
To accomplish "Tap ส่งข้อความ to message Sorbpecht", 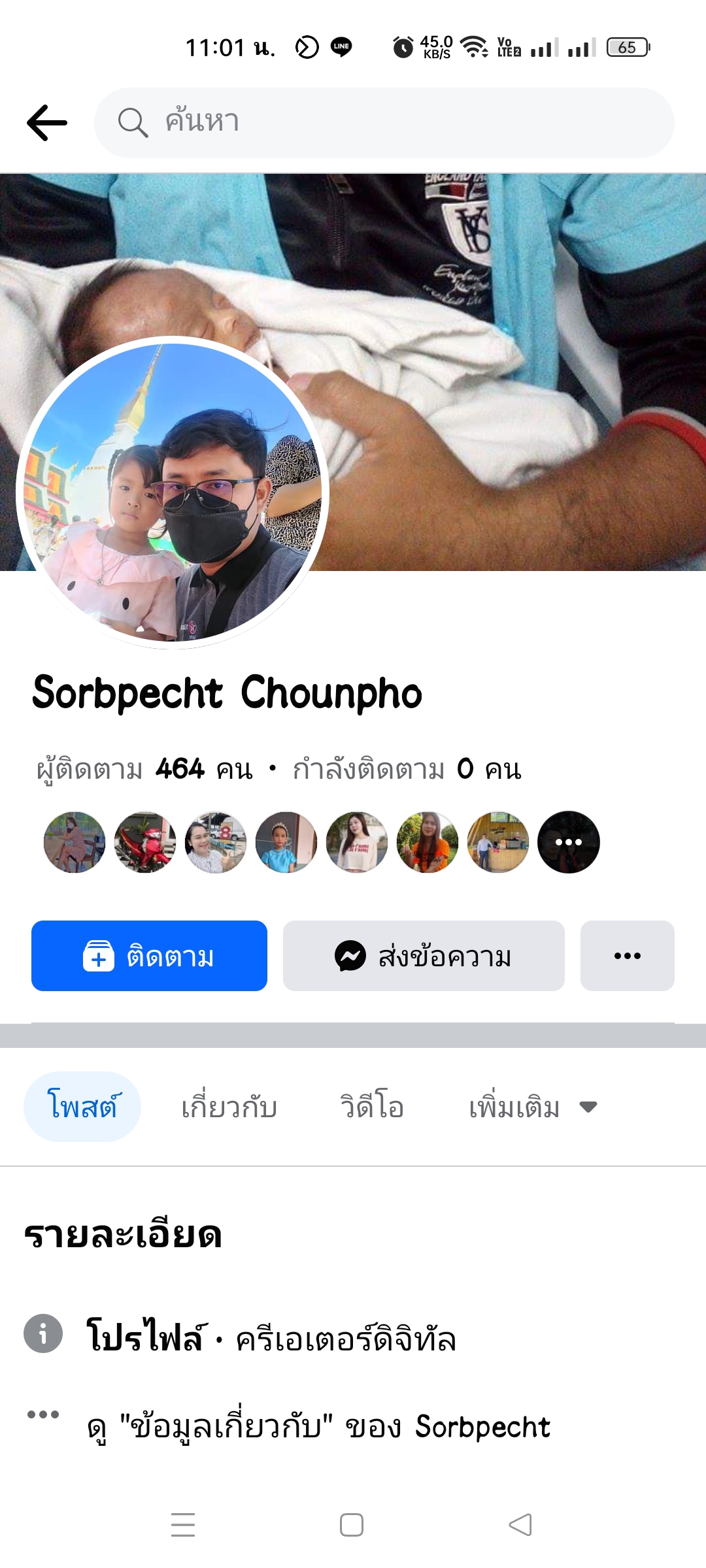I will (424, 956).
